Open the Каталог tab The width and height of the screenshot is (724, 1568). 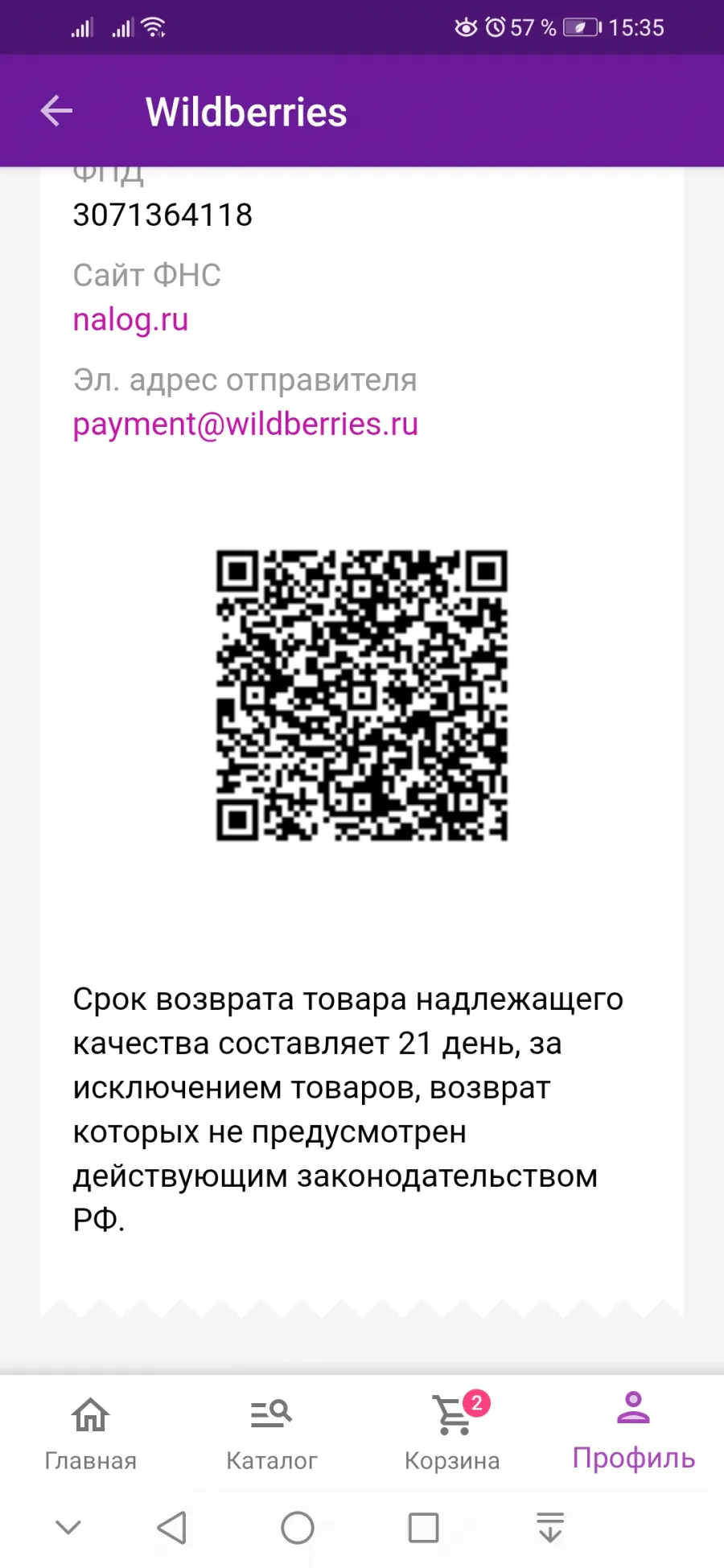271,1432
